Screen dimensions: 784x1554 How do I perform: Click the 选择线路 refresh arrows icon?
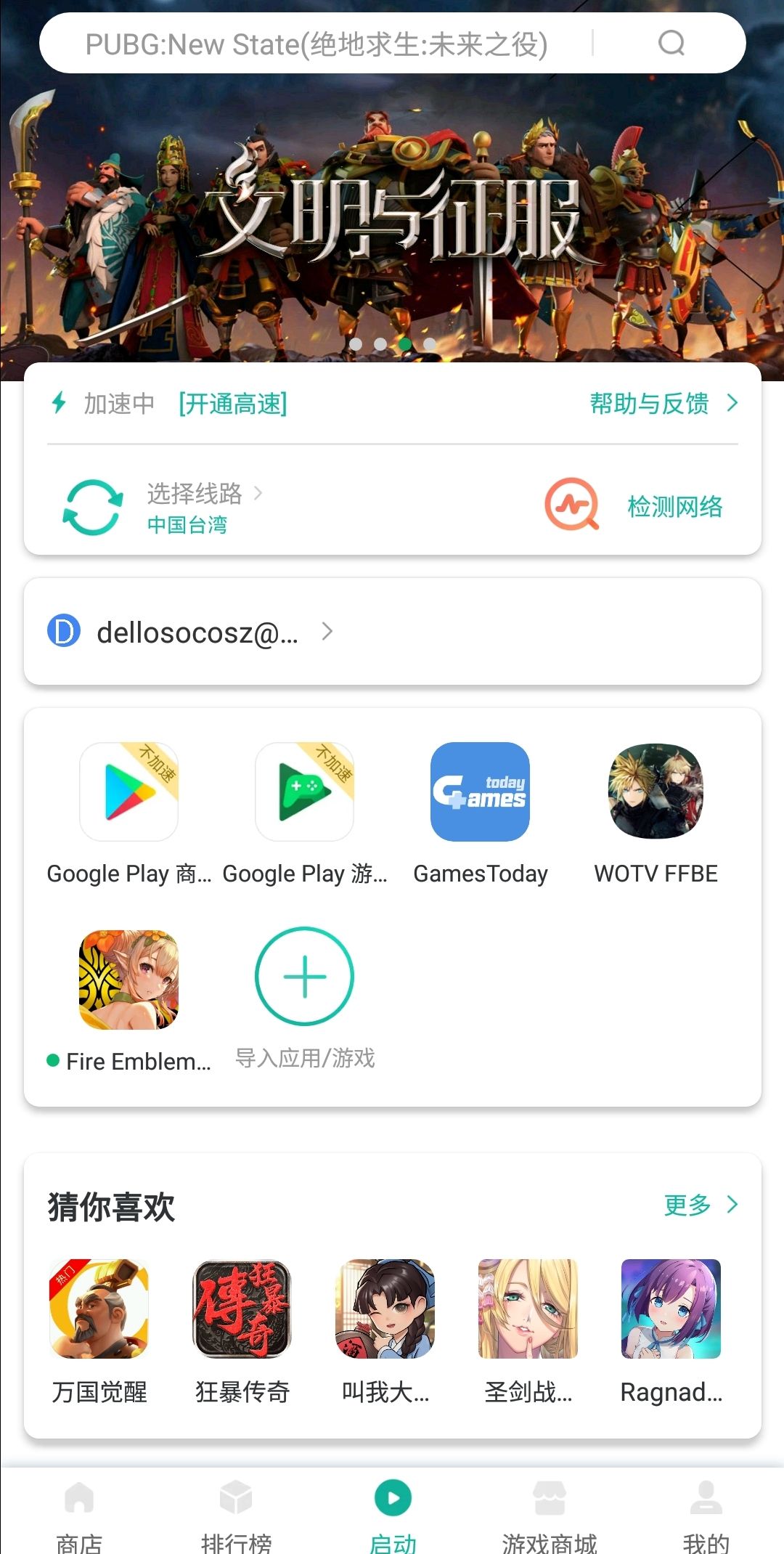pyautogui.click(x=93, y=506)
